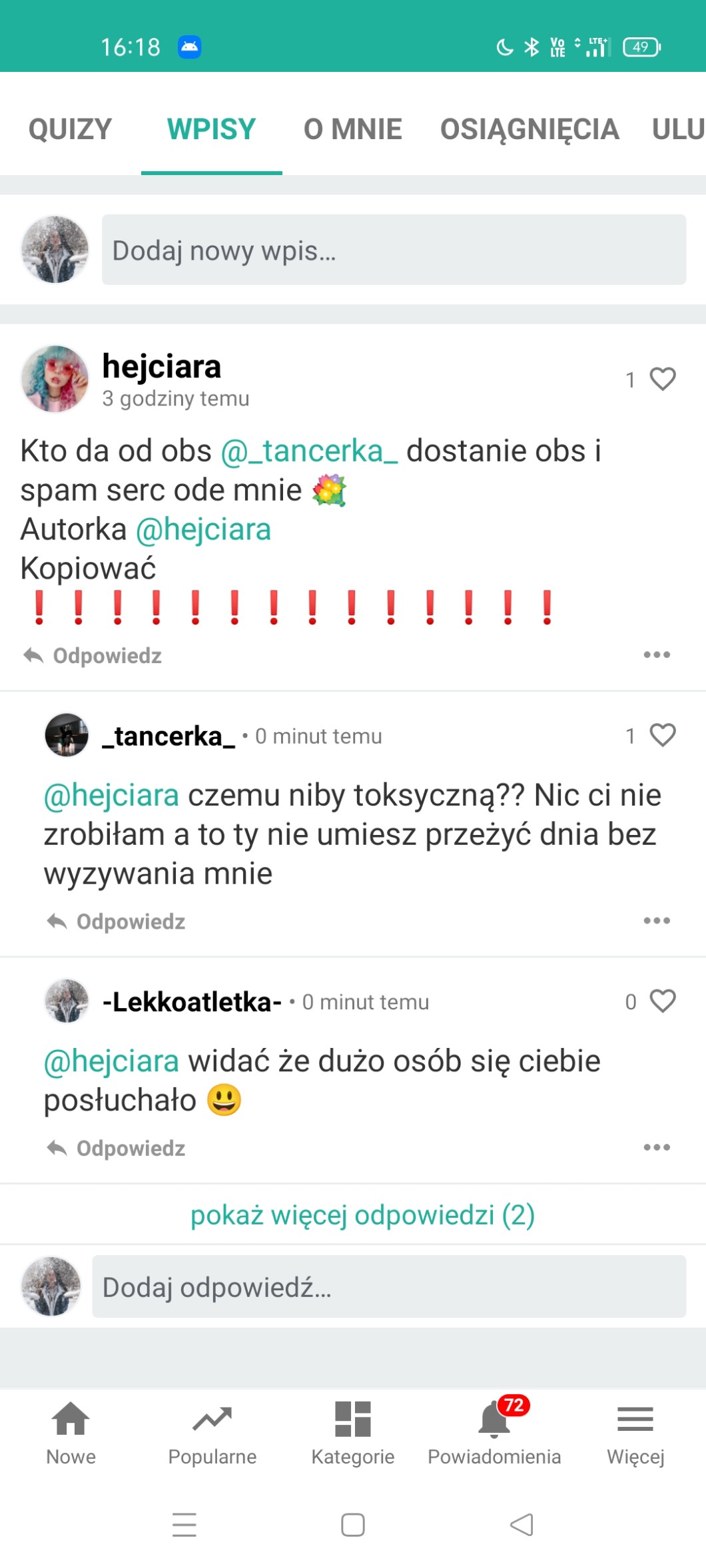Like the reply from -Lekkoatletka-

click(662, 1001)
